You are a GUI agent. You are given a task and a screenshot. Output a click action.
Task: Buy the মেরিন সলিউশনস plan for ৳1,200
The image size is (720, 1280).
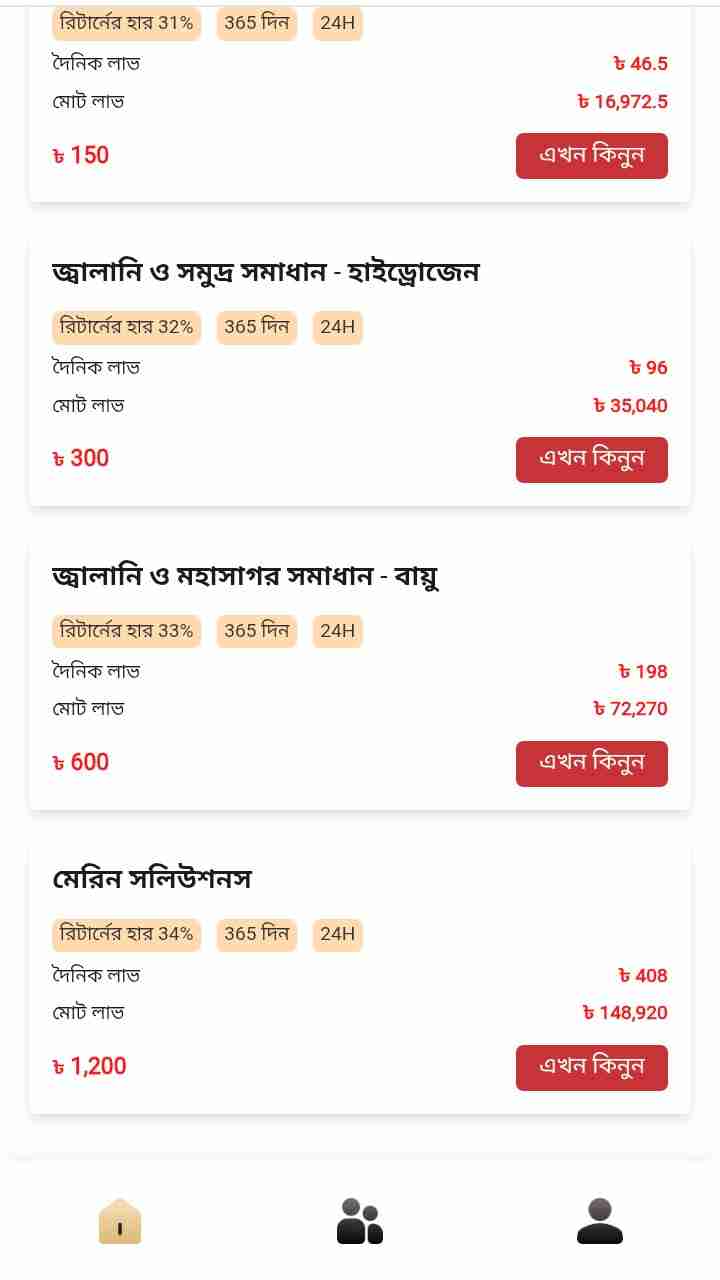[591, 1068]
